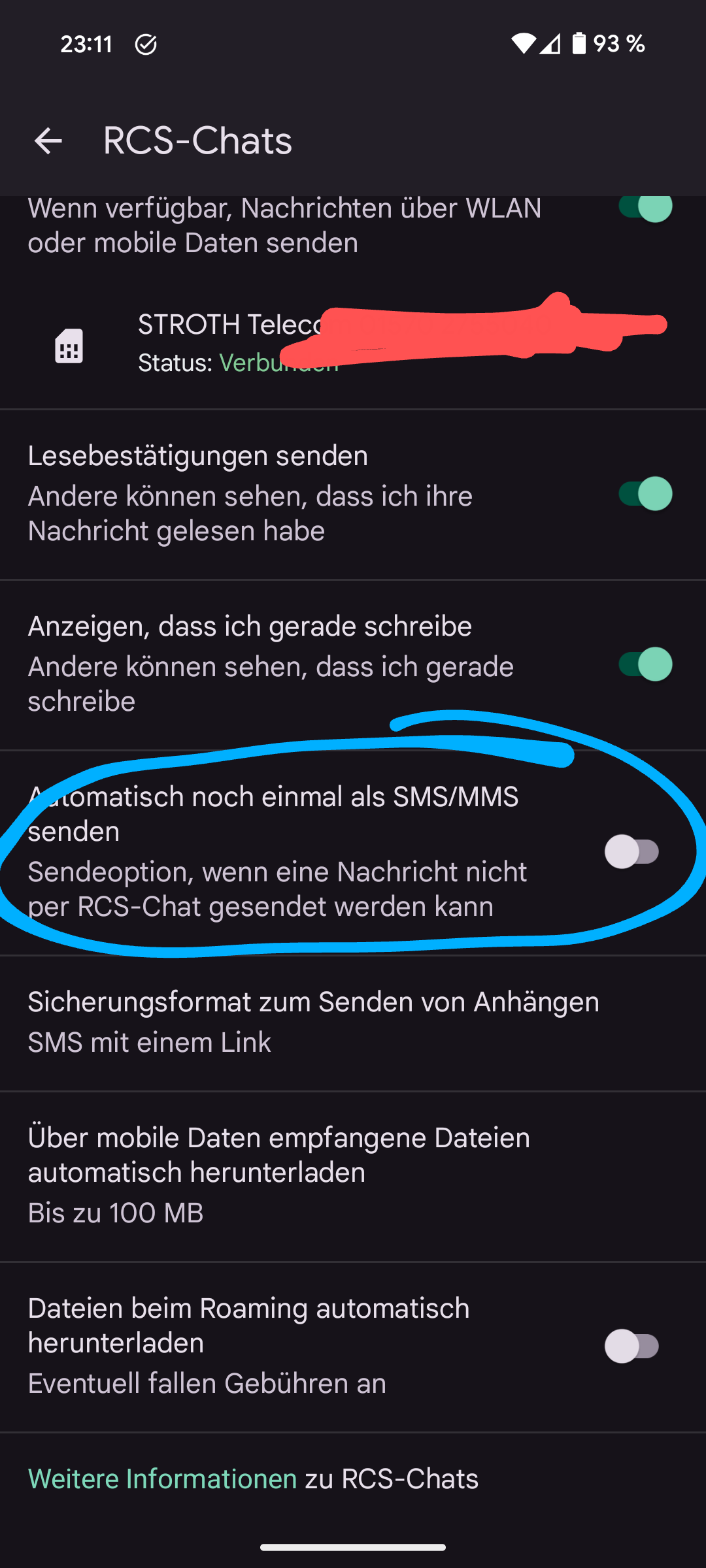706x1568 pixels.
Task: Enable Automatisch noch einmal als SMS/MMS senden
Action: [631, 851]
